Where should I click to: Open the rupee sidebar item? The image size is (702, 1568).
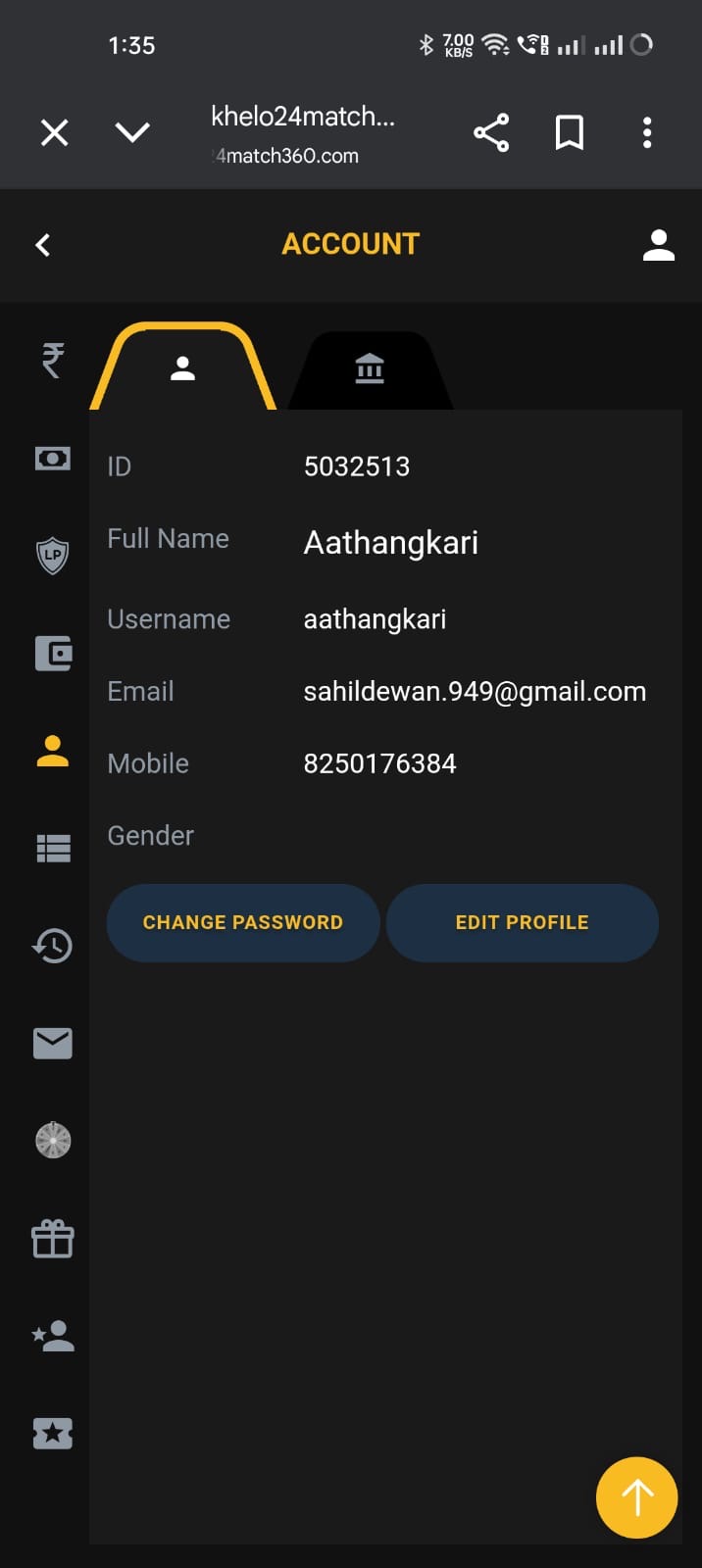click(x=53, y=361)
